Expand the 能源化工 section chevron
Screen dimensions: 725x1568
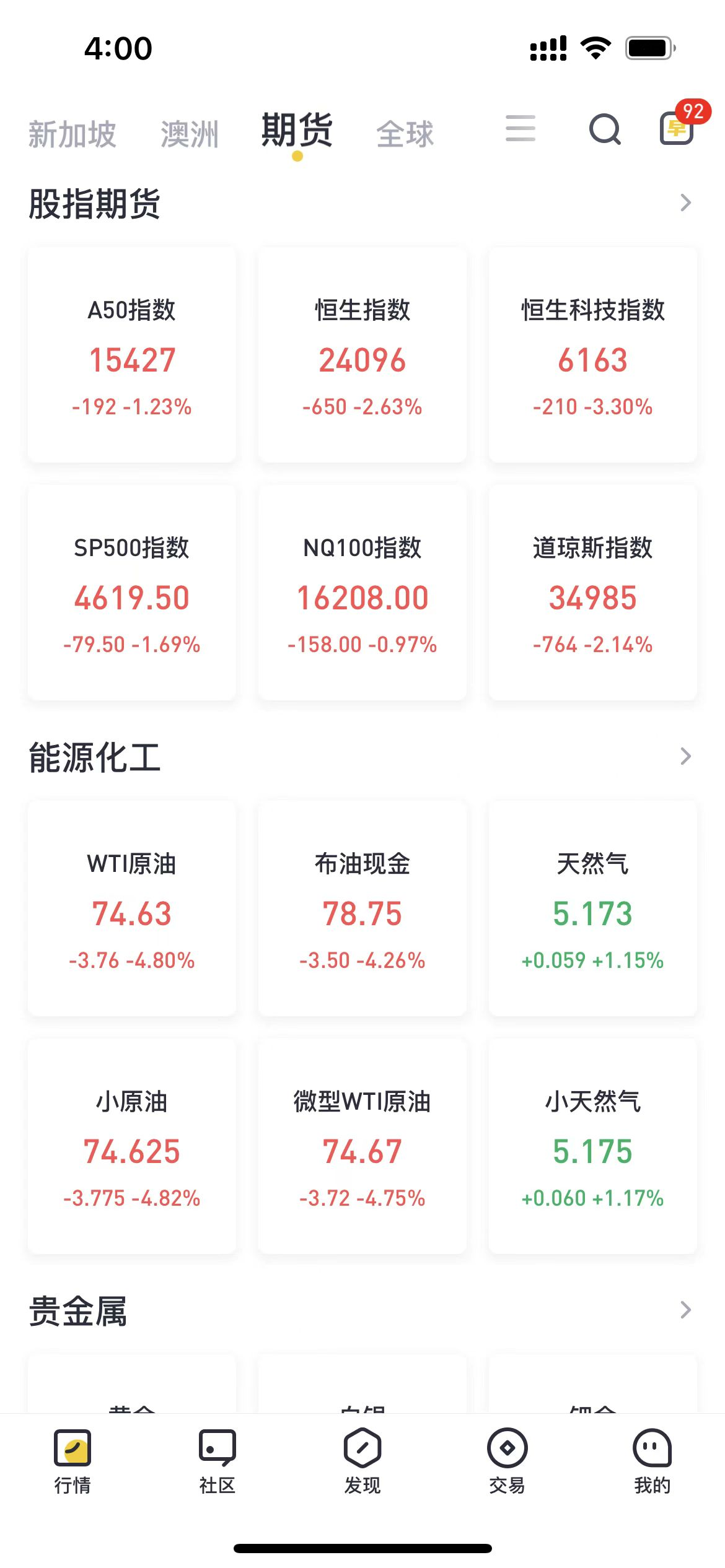tap(685, 756)
